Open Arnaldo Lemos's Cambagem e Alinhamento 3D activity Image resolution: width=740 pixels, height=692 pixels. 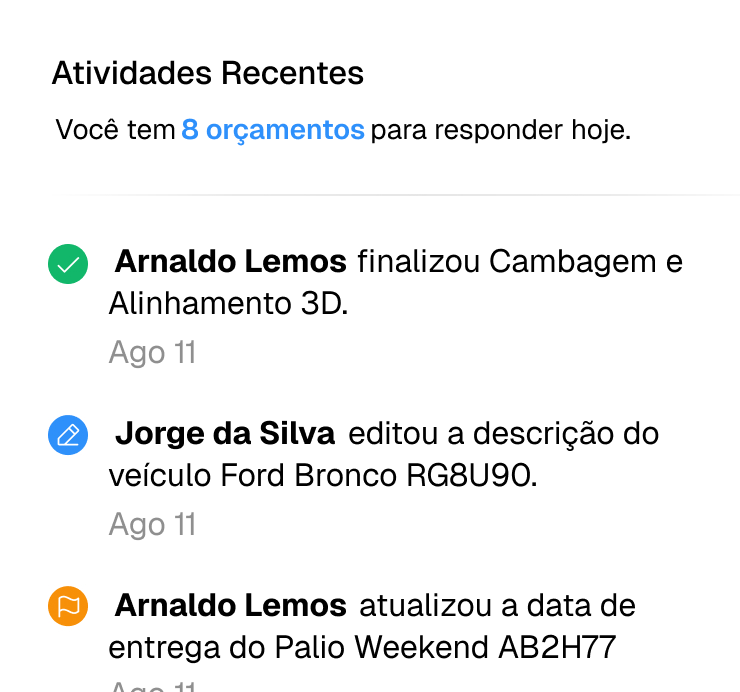click(x=395, y=283)
